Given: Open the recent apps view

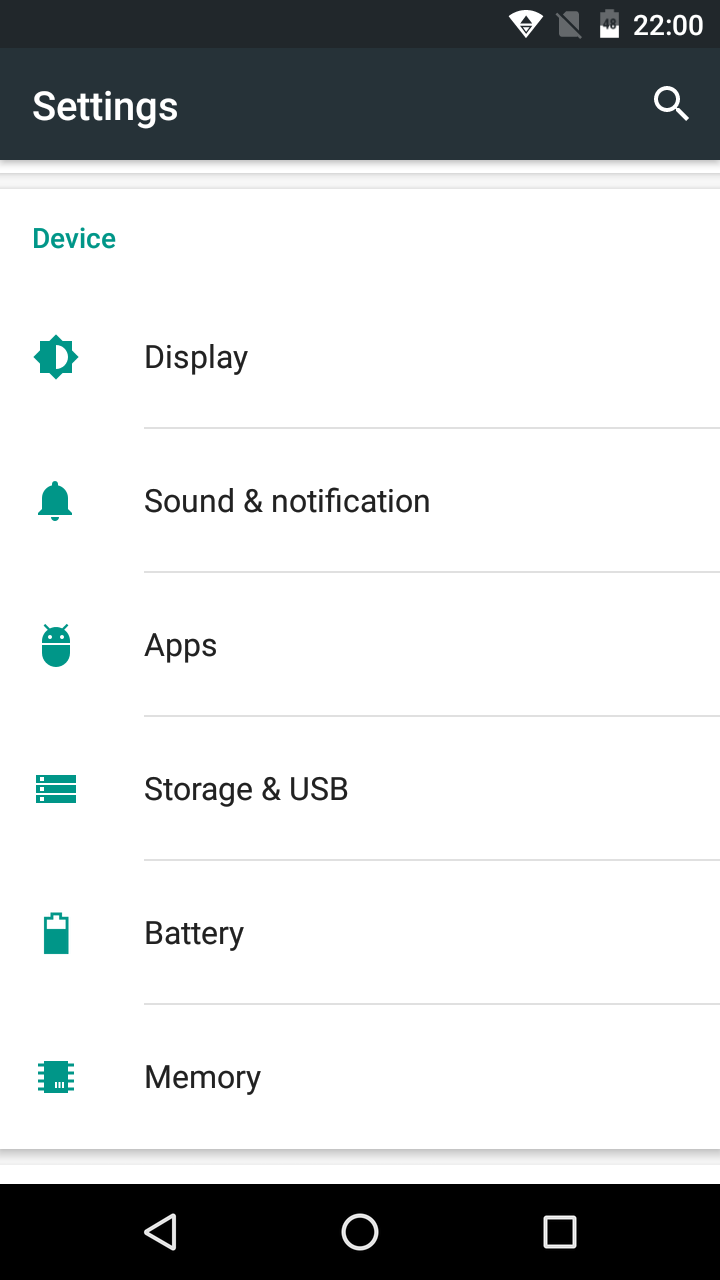Looking at the screenshot, I should [x=560, y=1232].
